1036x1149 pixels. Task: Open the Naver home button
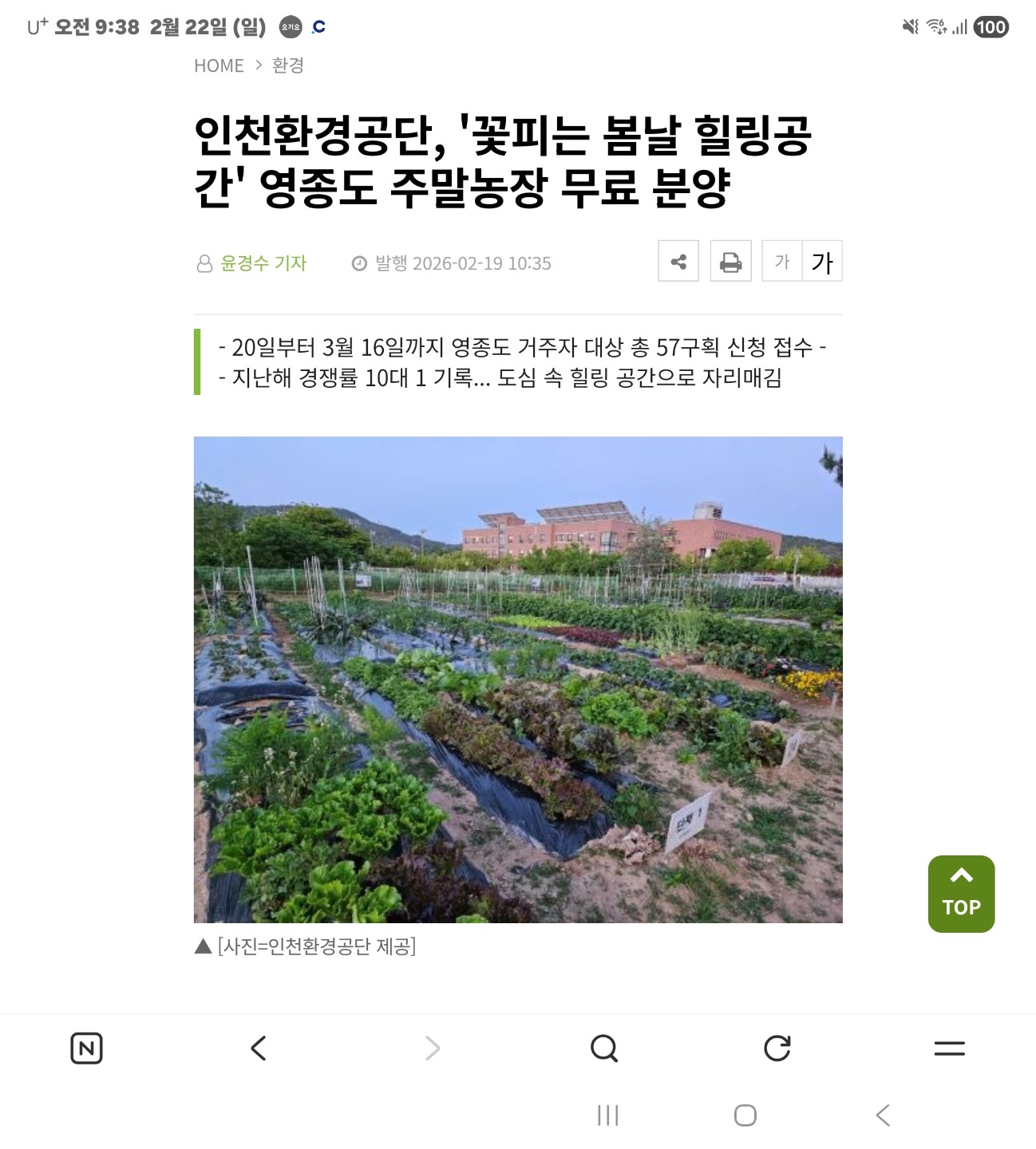[x=87, y=1048]
